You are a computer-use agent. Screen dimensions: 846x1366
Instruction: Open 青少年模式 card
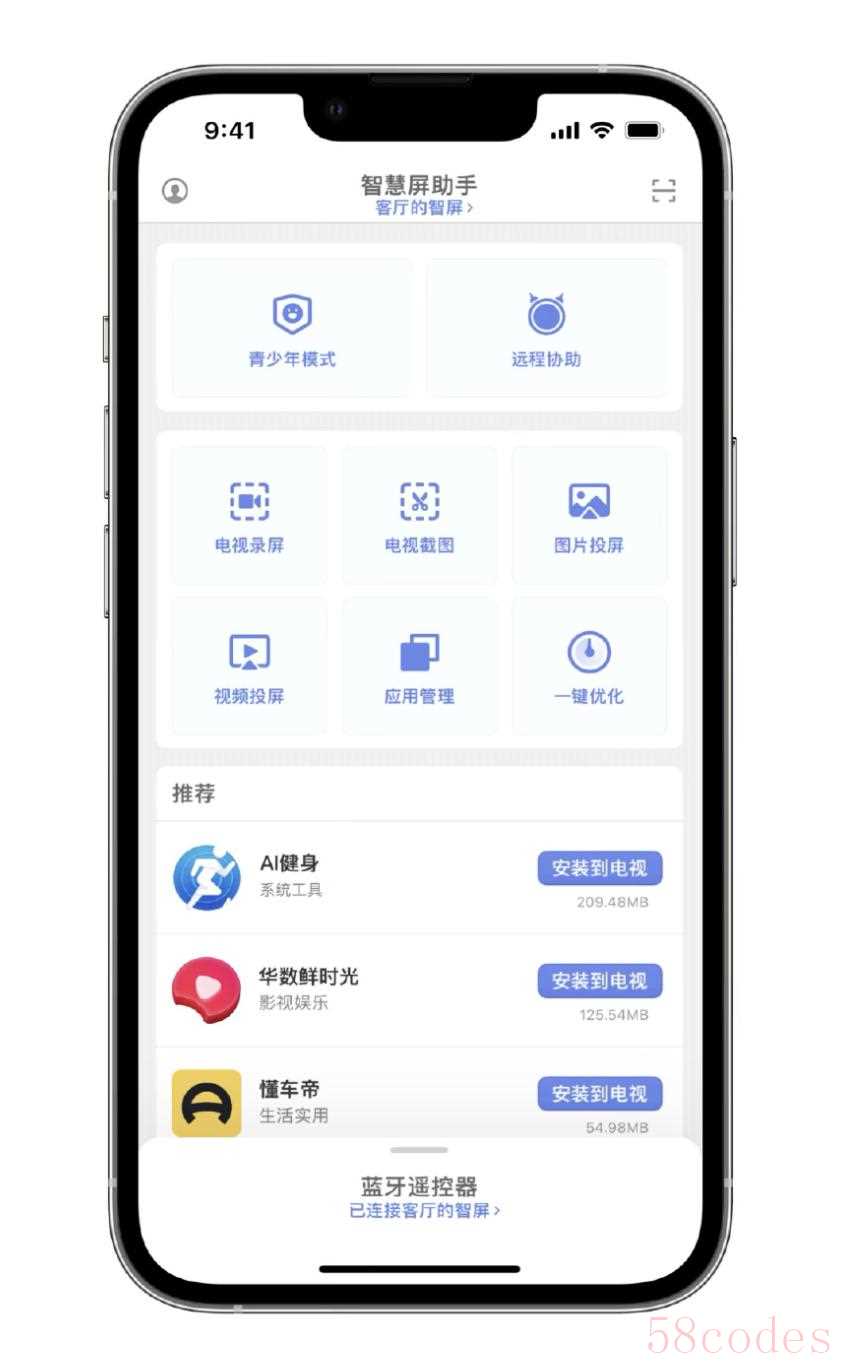[x=292, y=329]
